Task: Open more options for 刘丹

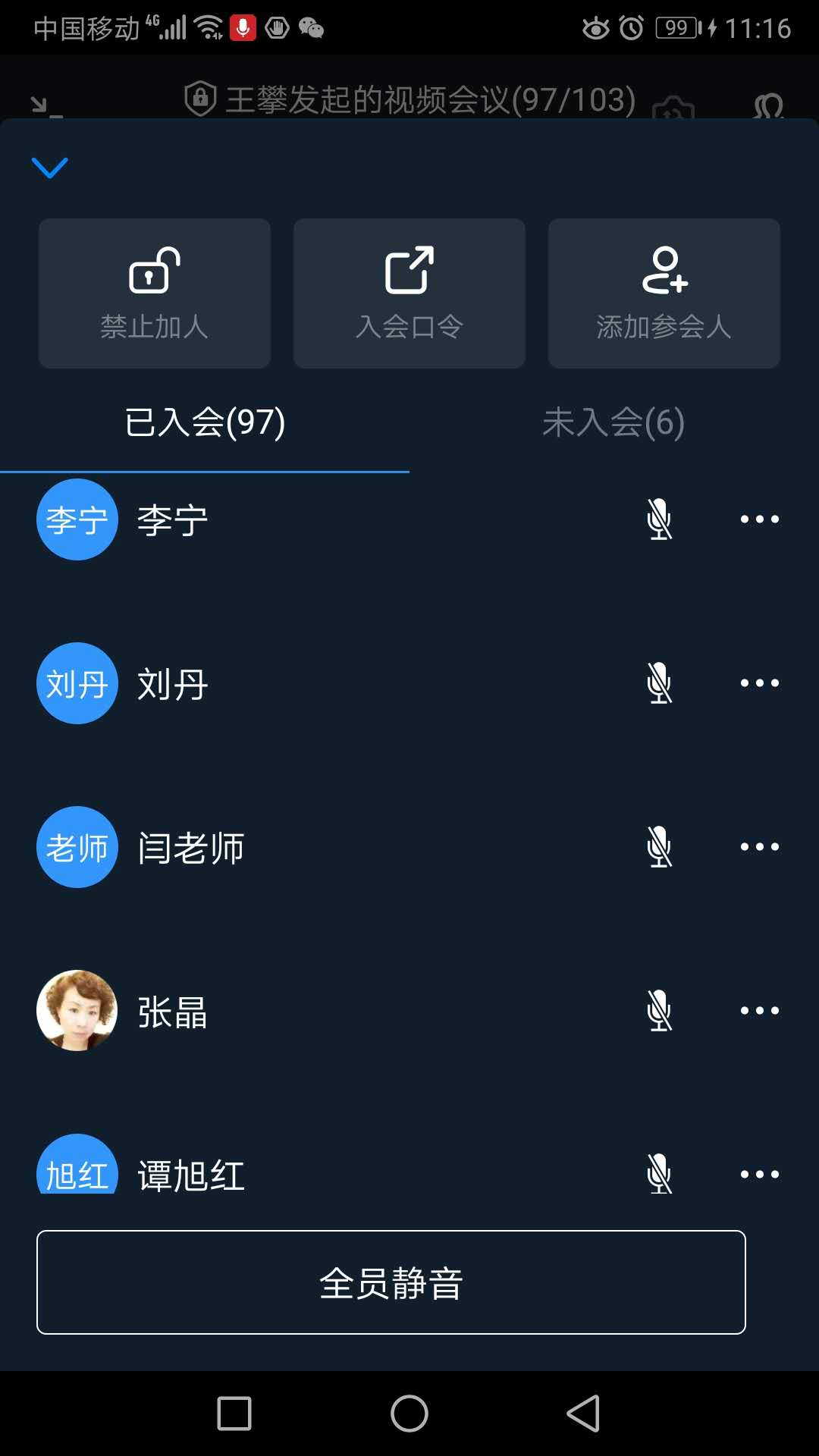Action: pyautogui.click(x=759, y=683)
